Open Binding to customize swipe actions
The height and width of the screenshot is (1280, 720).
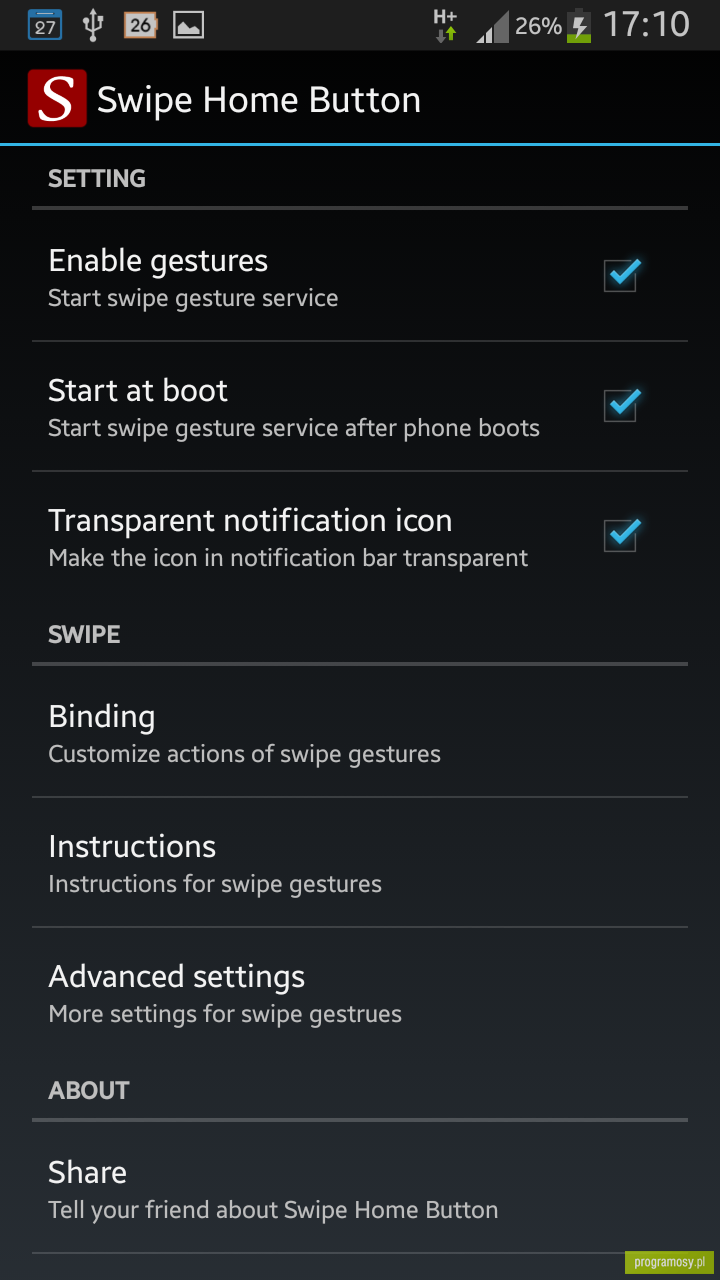(x=360, y=732)
